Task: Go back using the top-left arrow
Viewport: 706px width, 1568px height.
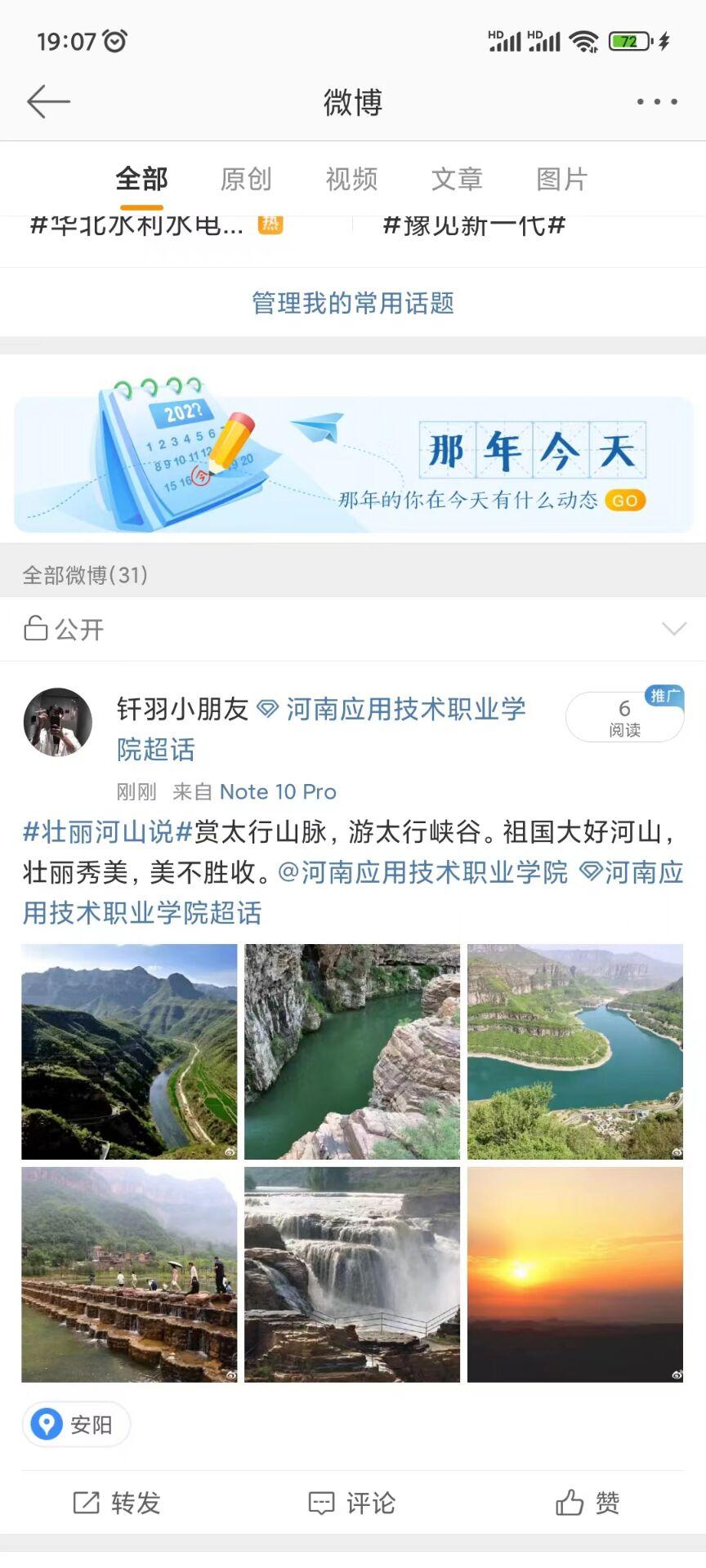Action: (48, 102)
